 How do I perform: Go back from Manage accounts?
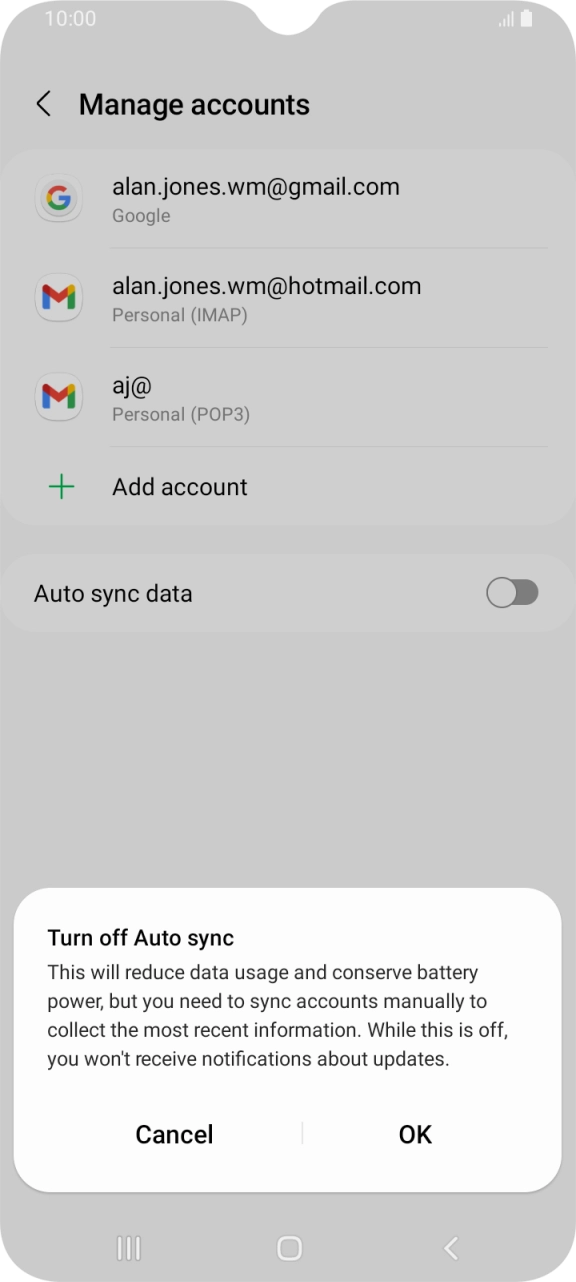[x=44, y=104]
